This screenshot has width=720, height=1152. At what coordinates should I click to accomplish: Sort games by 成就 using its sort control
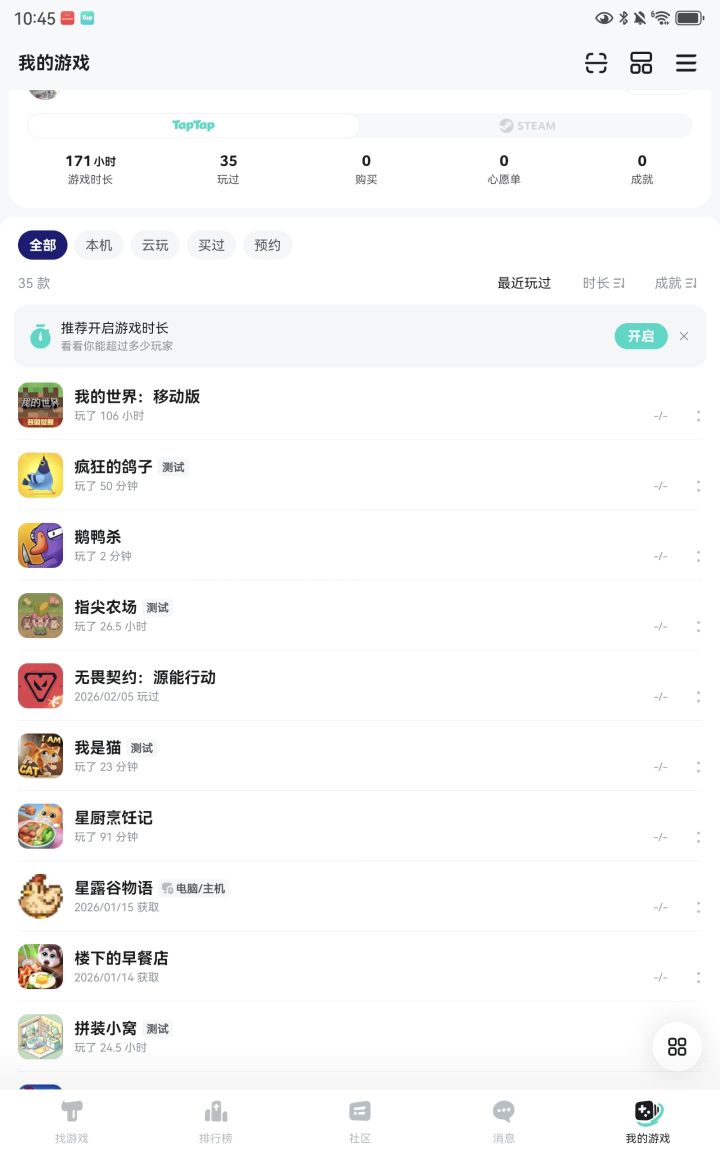pyautogui.click(x=676, y=283)
